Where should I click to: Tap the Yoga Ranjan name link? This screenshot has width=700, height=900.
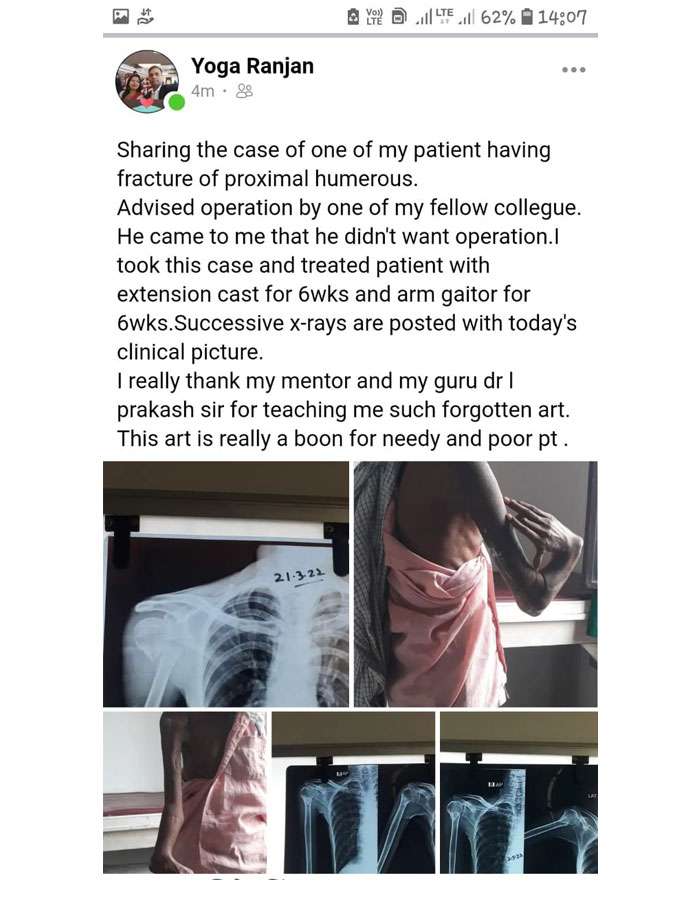[x=252, y=66]
